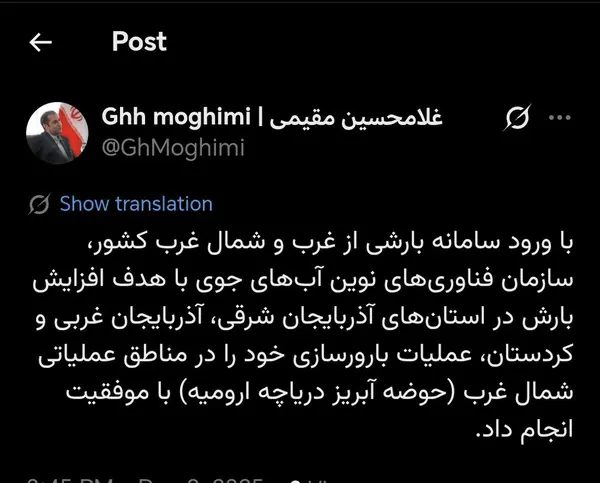The height and width of the screenshot is (483, 600).
Task: Tap the Grok icon beside the author name
Action: pos(518,120)
